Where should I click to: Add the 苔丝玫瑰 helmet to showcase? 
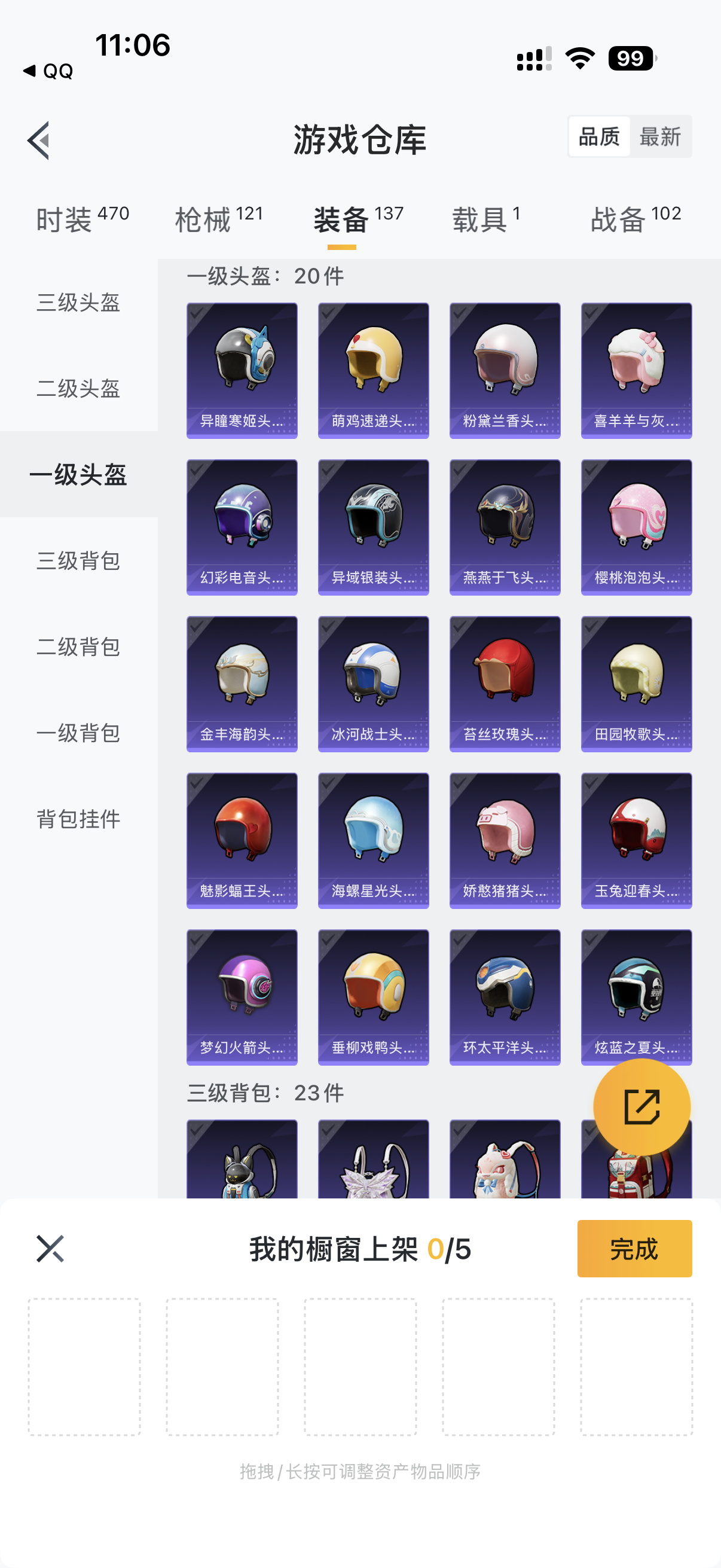click(x=505, y=684)
